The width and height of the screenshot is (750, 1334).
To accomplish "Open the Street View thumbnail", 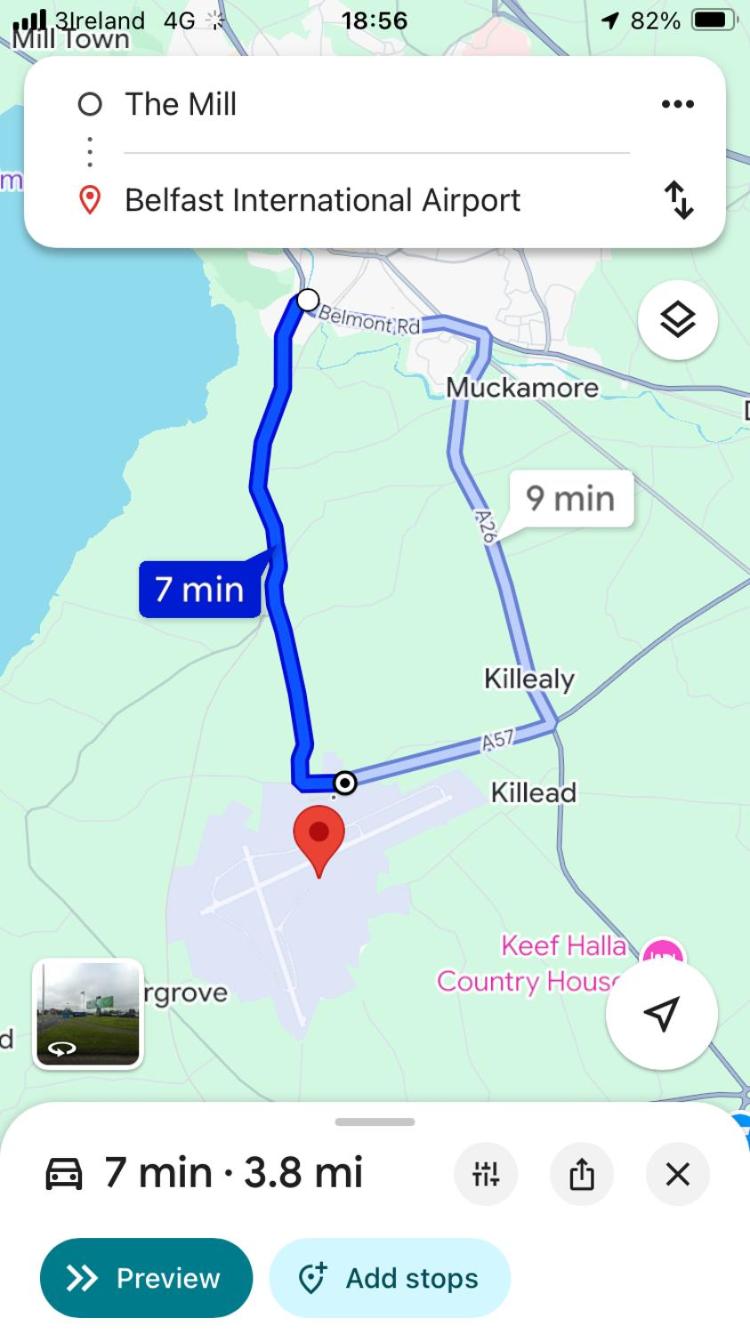I will 88,1014.
